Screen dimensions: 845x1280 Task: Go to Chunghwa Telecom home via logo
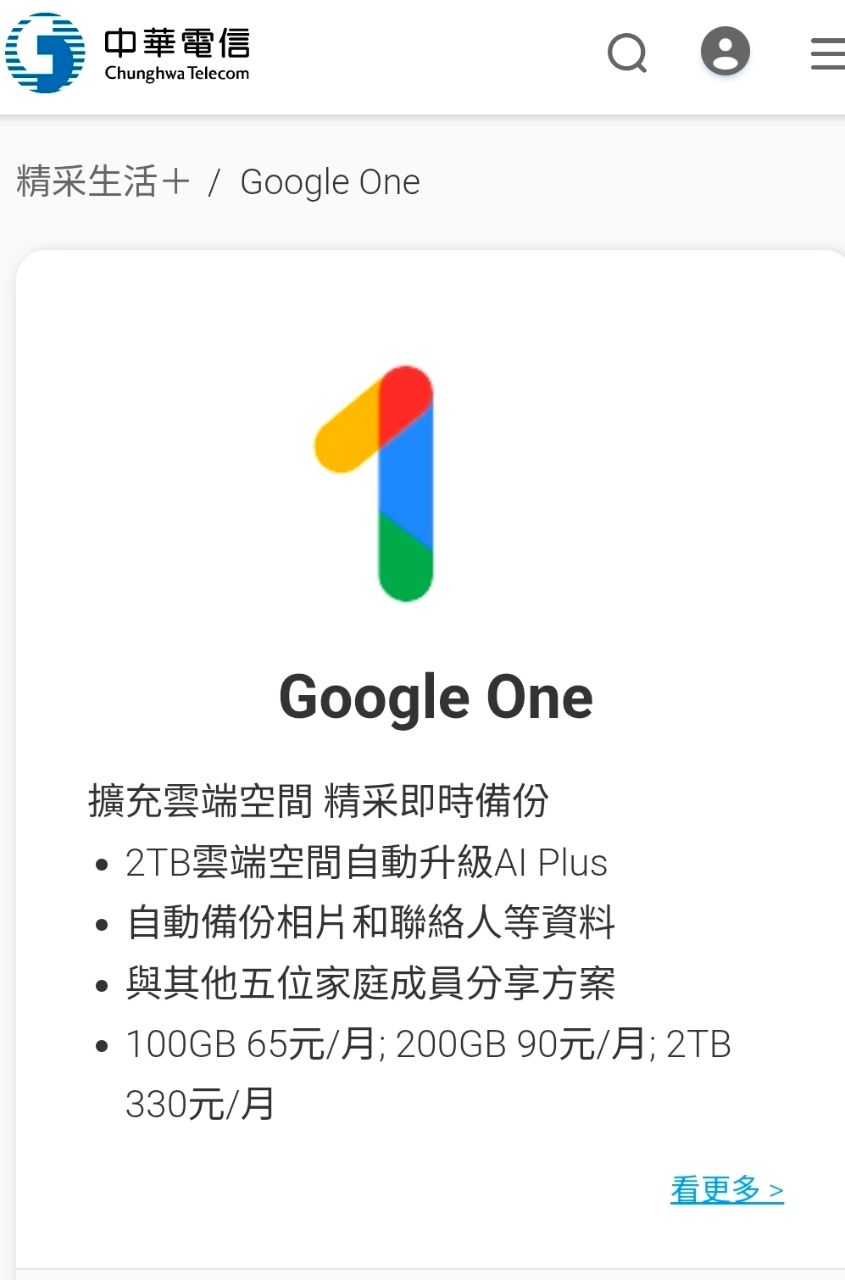pos(128,53)
